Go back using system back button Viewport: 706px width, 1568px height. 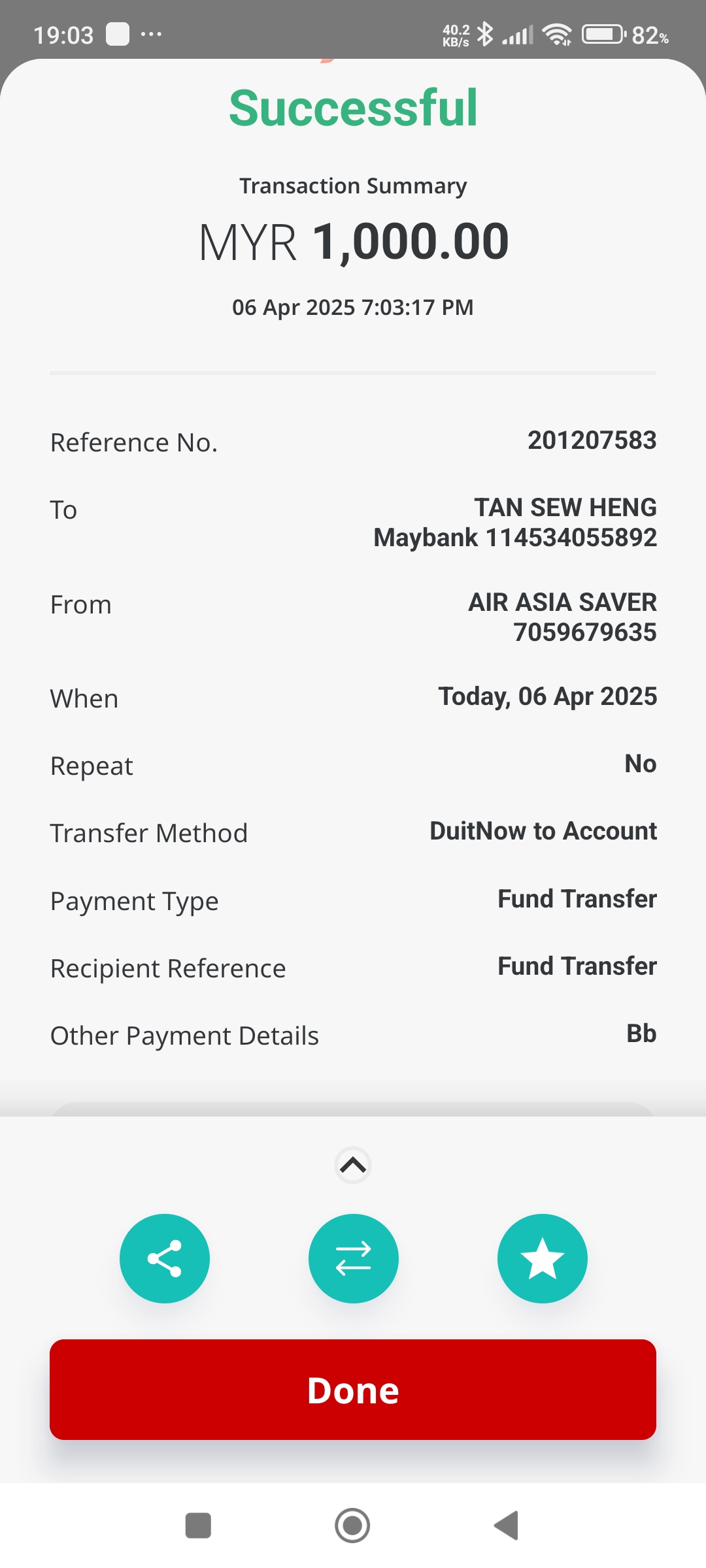click(507, 1526)
